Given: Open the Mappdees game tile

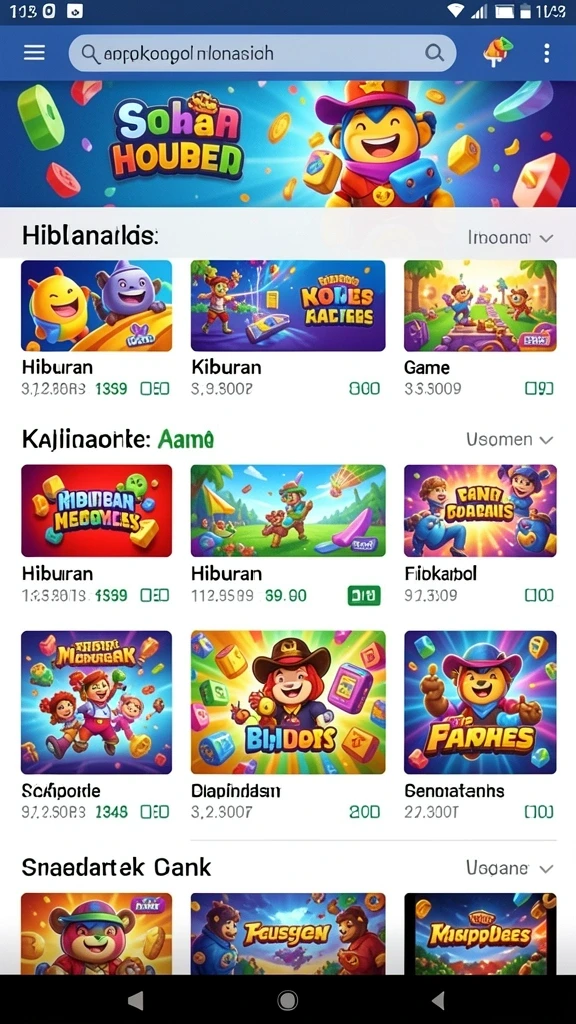Looking at the screenshot, I should tap(480, 934).
